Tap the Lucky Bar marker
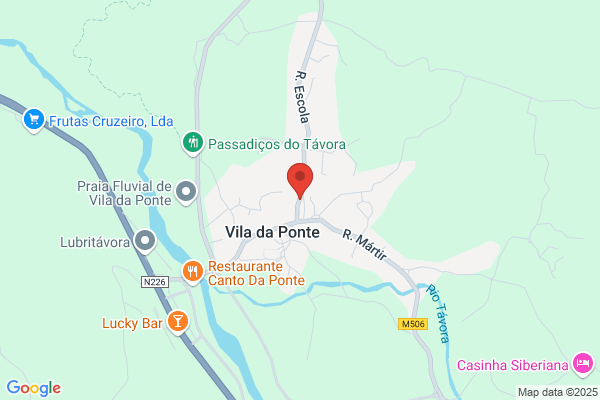 click(x=177, y=322)
